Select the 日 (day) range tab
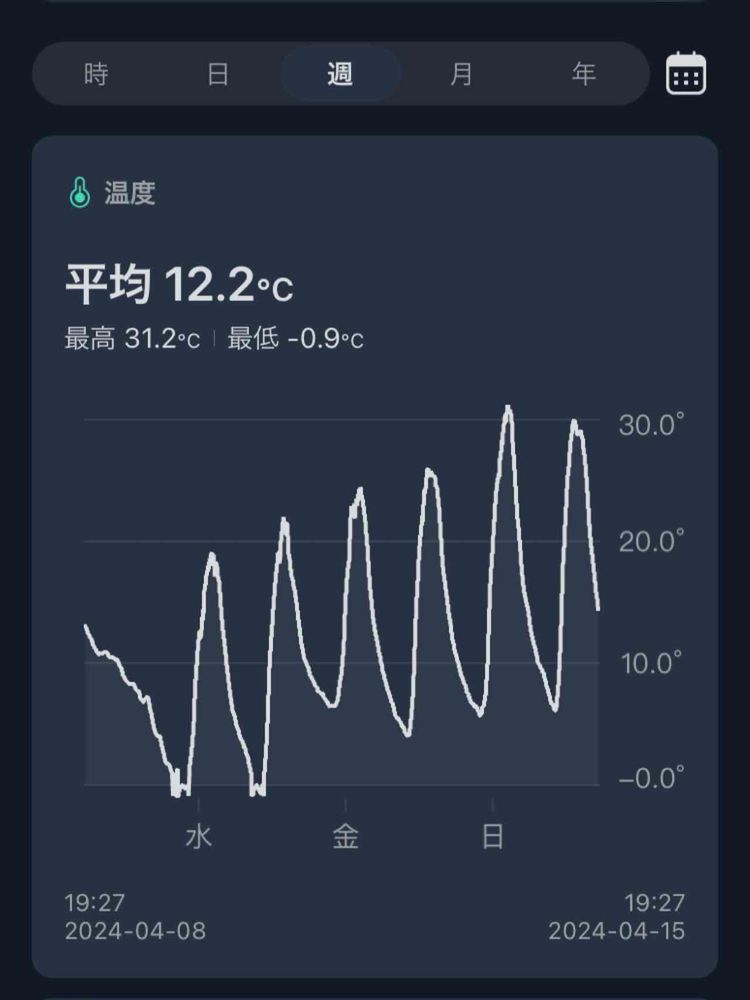Viewport: 750px width, 1000px height. [218, 74]
